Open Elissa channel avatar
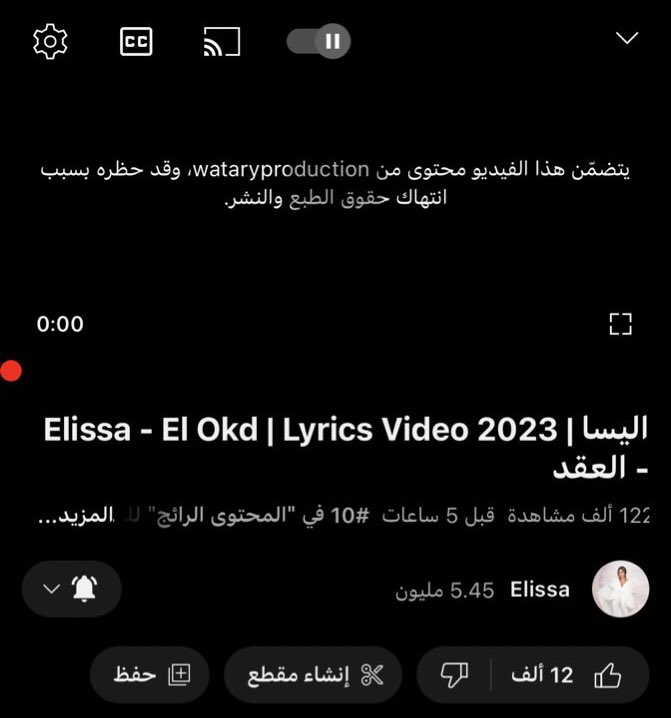Image resolution: width=671 pixels, height=718 pixels. pos(621,589)
